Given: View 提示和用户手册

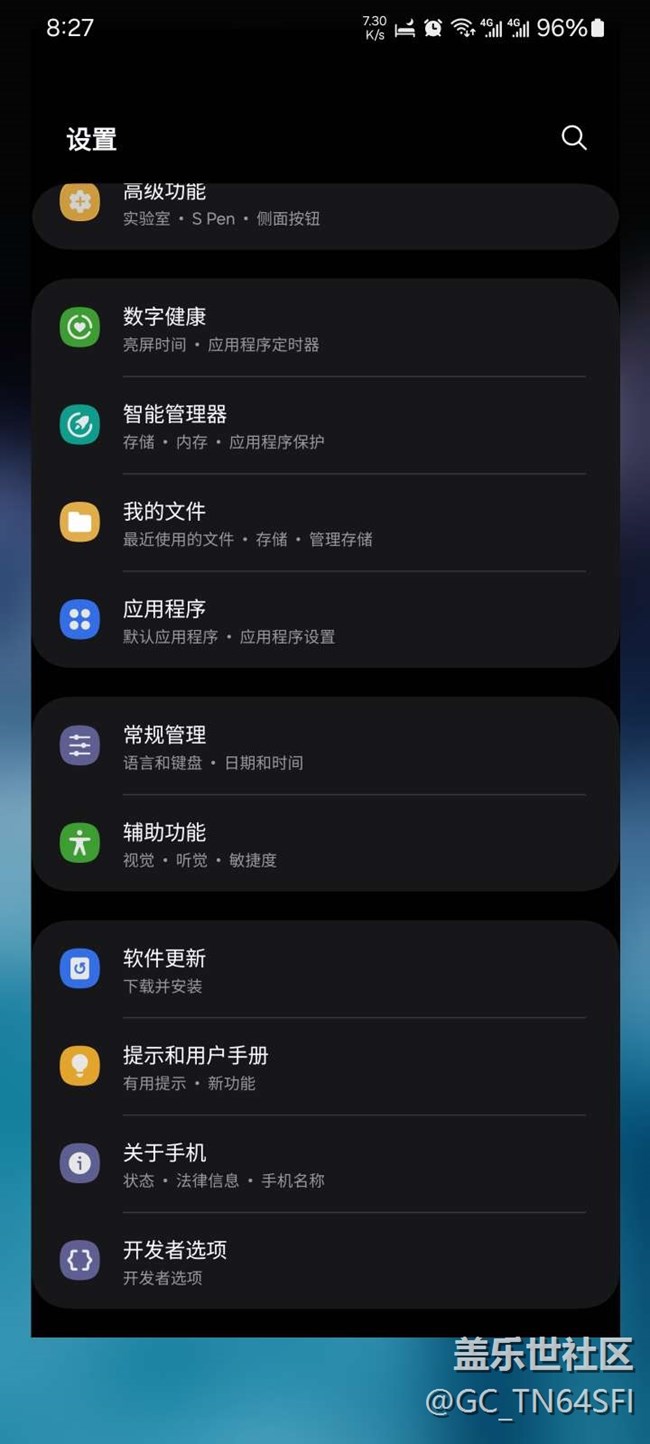Looking at the screenshot, I should coord(325,1067).
